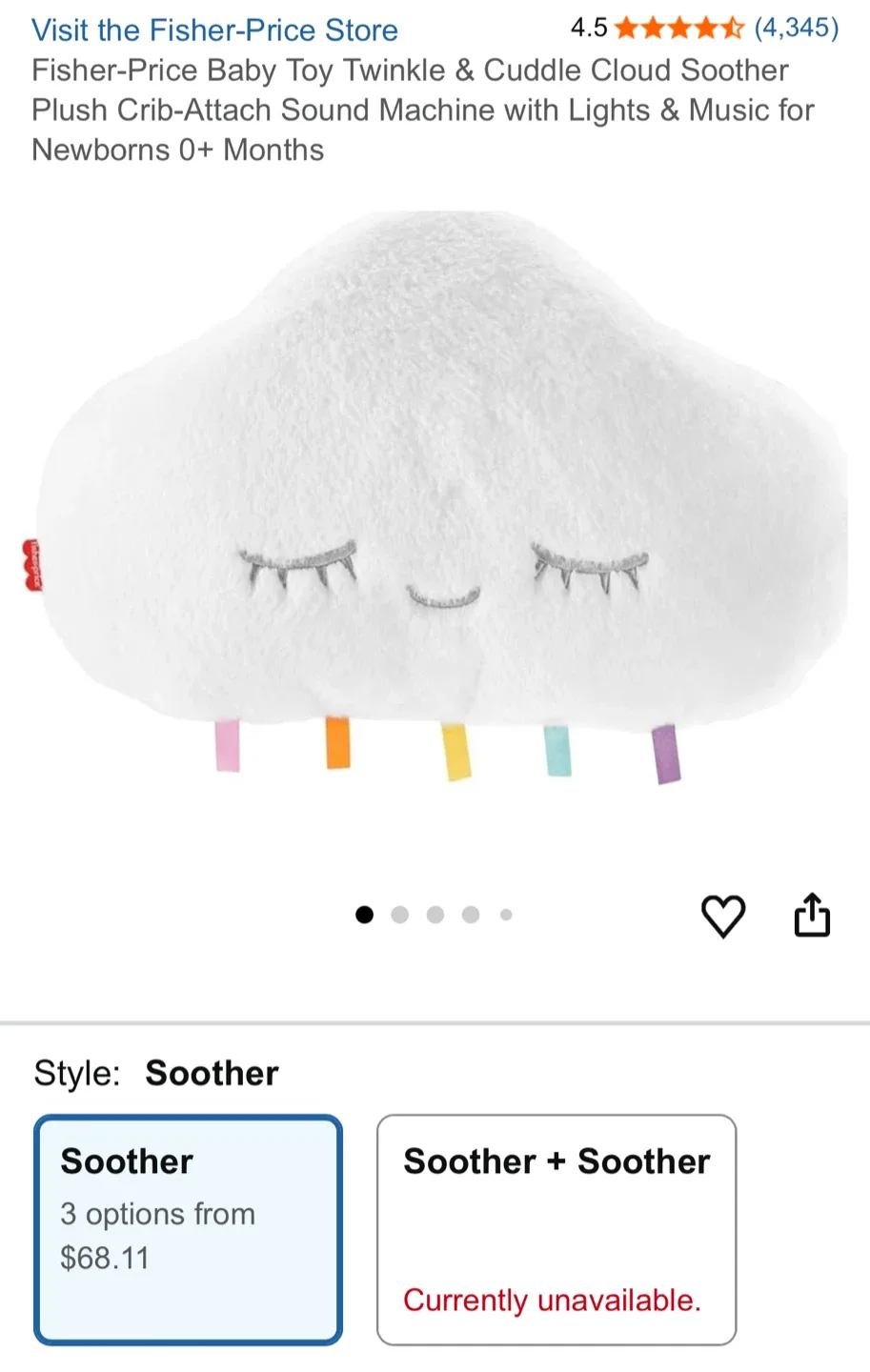870x1372 pixels.
Task: Click the heart icon below the product image
Action: point(724,916)
